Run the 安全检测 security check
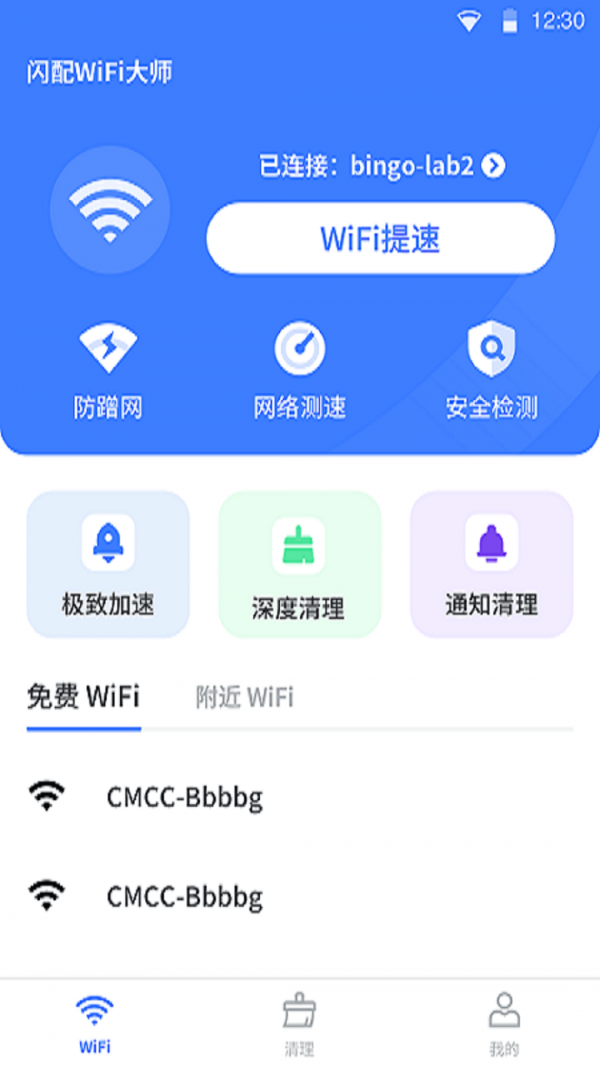600x1067 pixels. (x=491, y=371)
